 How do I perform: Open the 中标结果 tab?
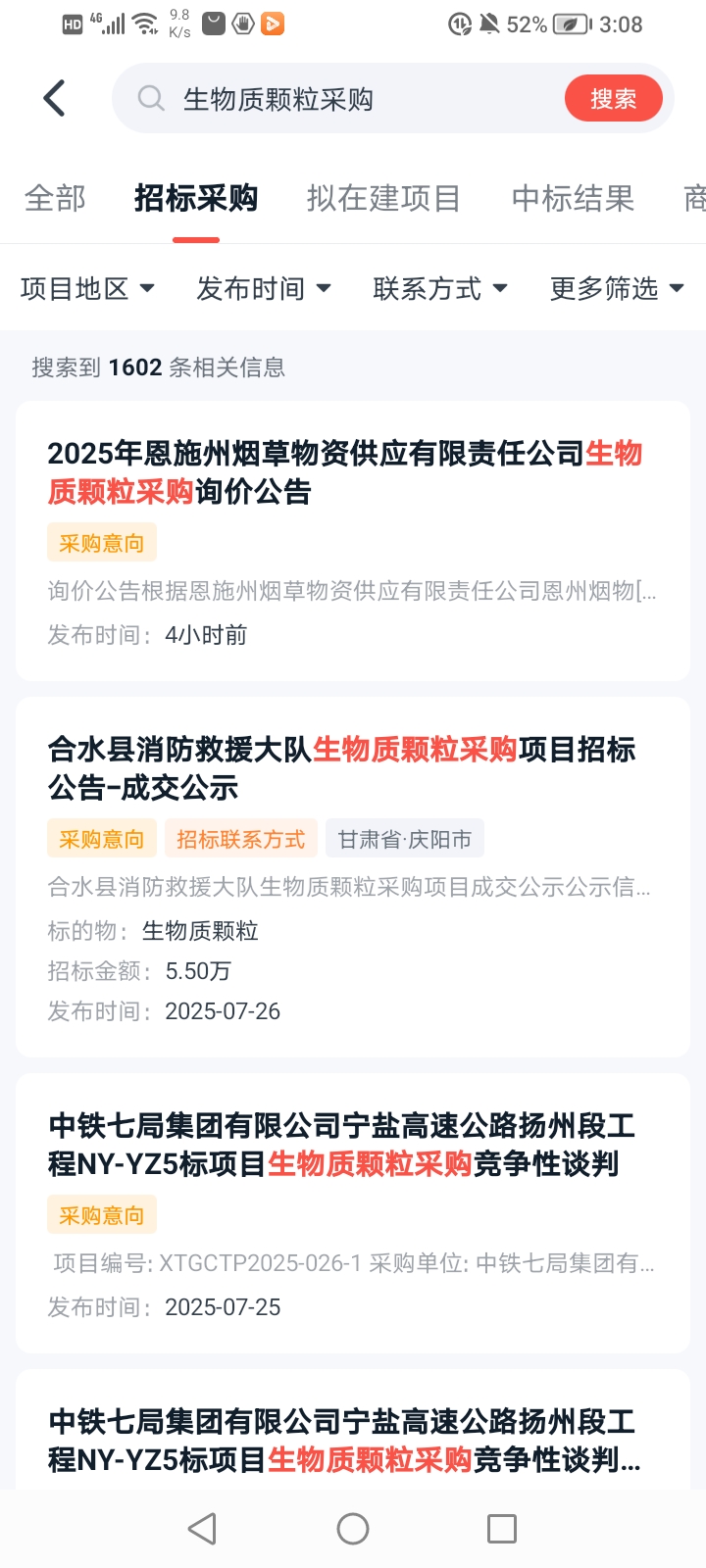click(573, 199)
